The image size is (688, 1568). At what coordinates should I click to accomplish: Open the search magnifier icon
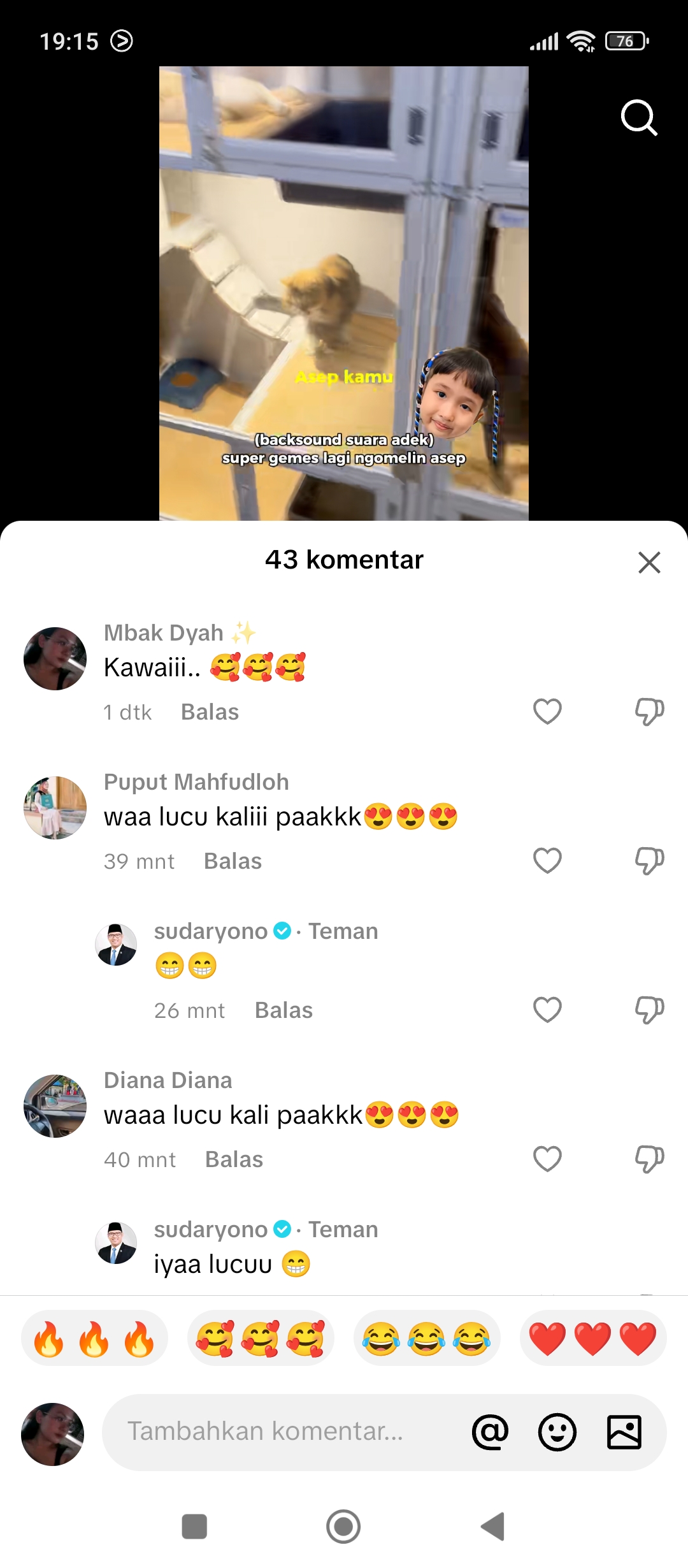639,117
